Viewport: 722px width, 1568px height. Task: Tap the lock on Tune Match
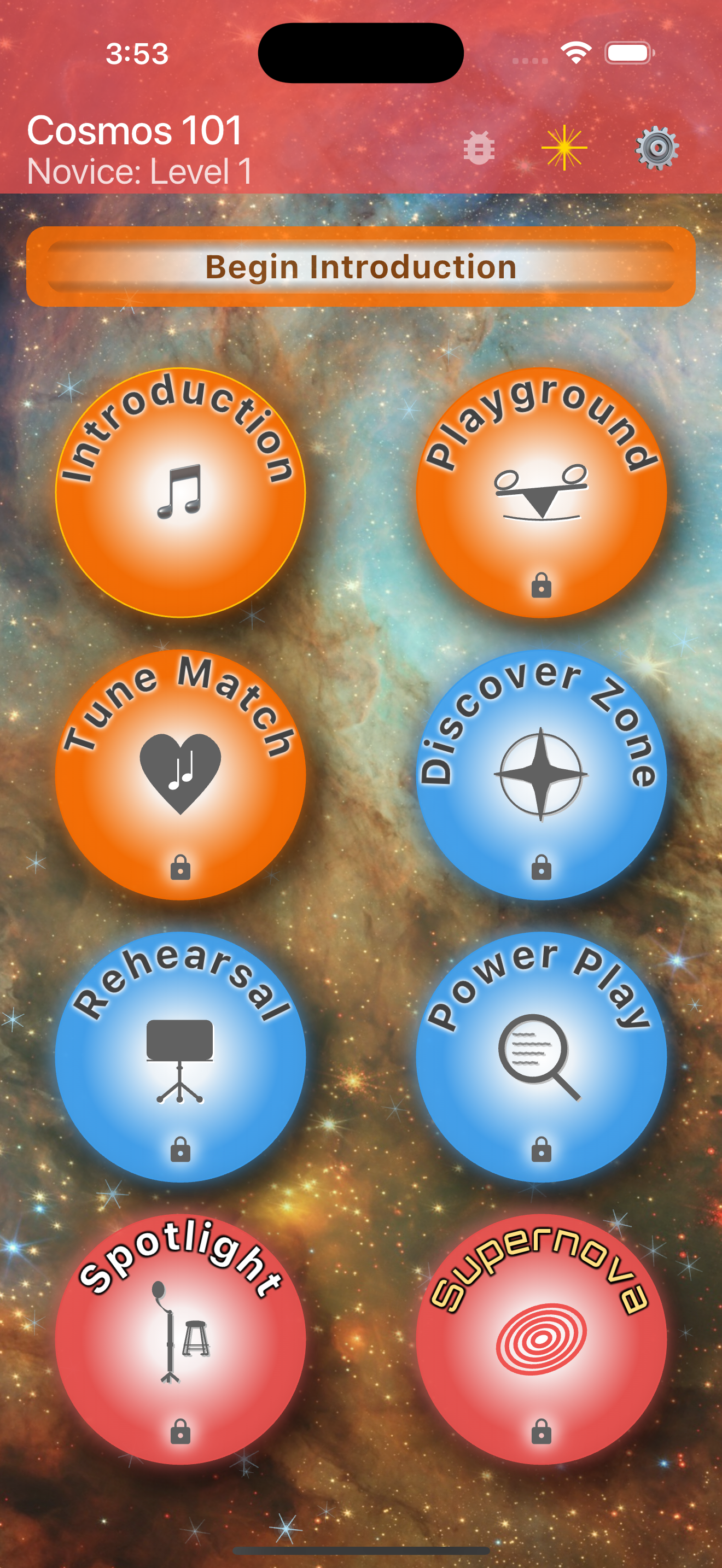pyautogui.click(x=181, y=867)
